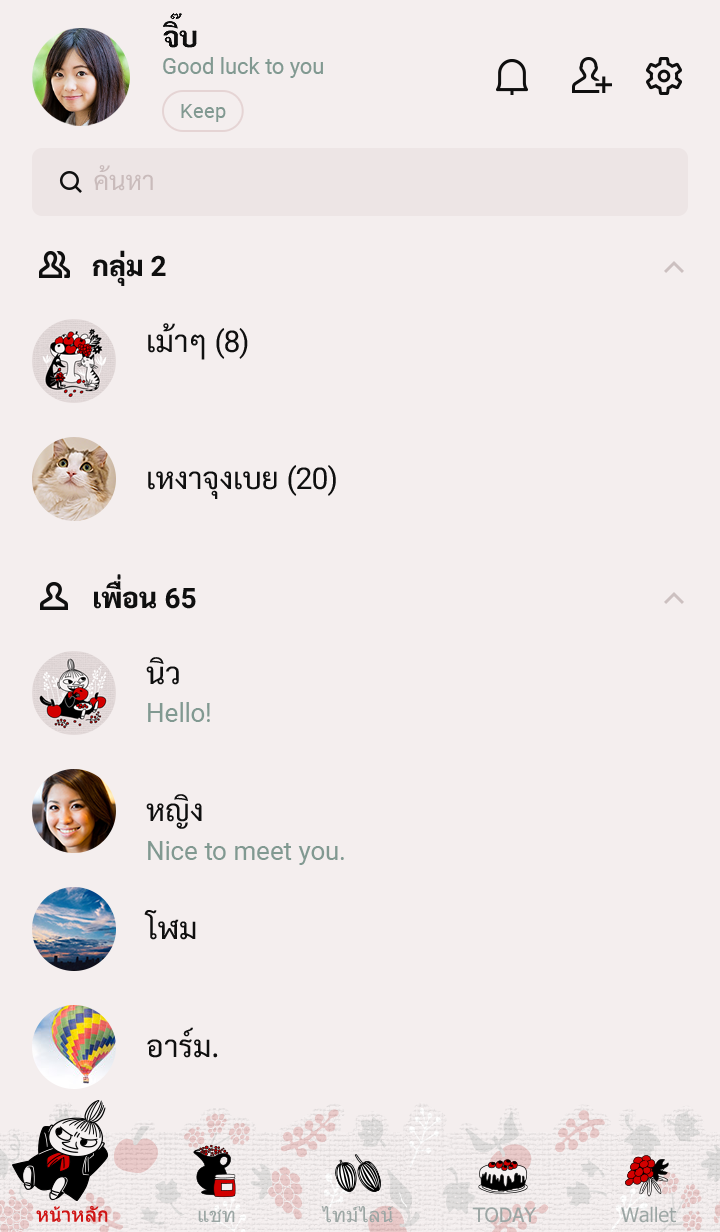Open settings gear icon

pos(664,77)
